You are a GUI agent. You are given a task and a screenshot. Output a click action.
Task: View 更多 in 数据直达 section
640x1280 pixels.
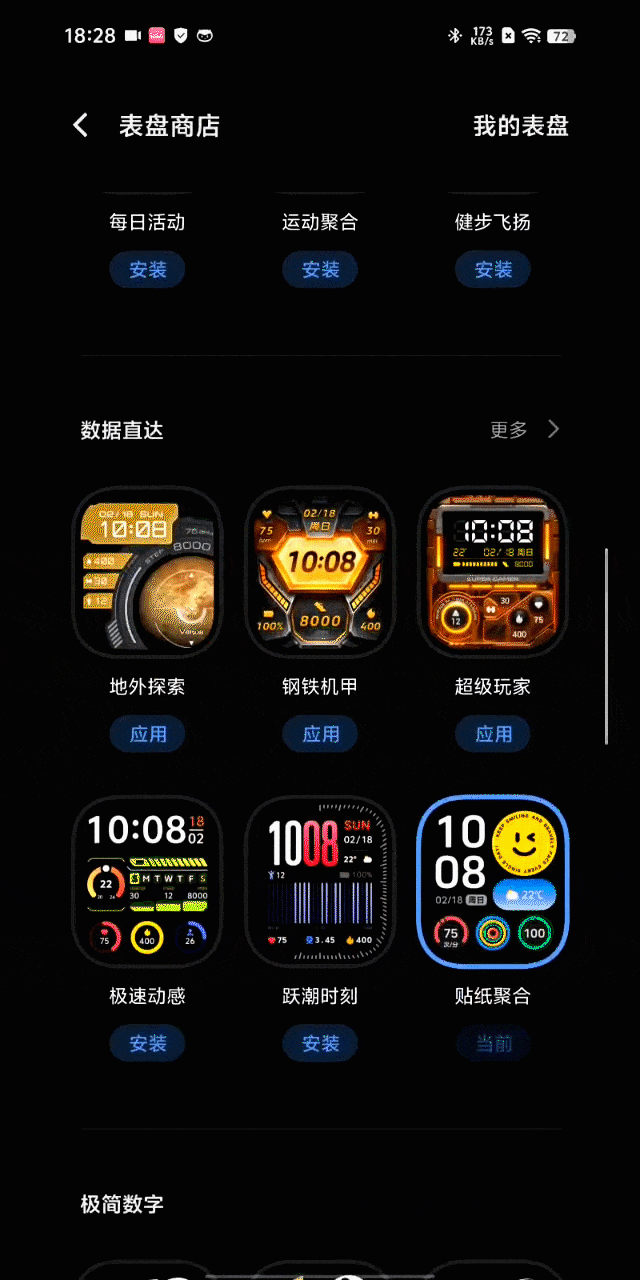tap(524, 430)
